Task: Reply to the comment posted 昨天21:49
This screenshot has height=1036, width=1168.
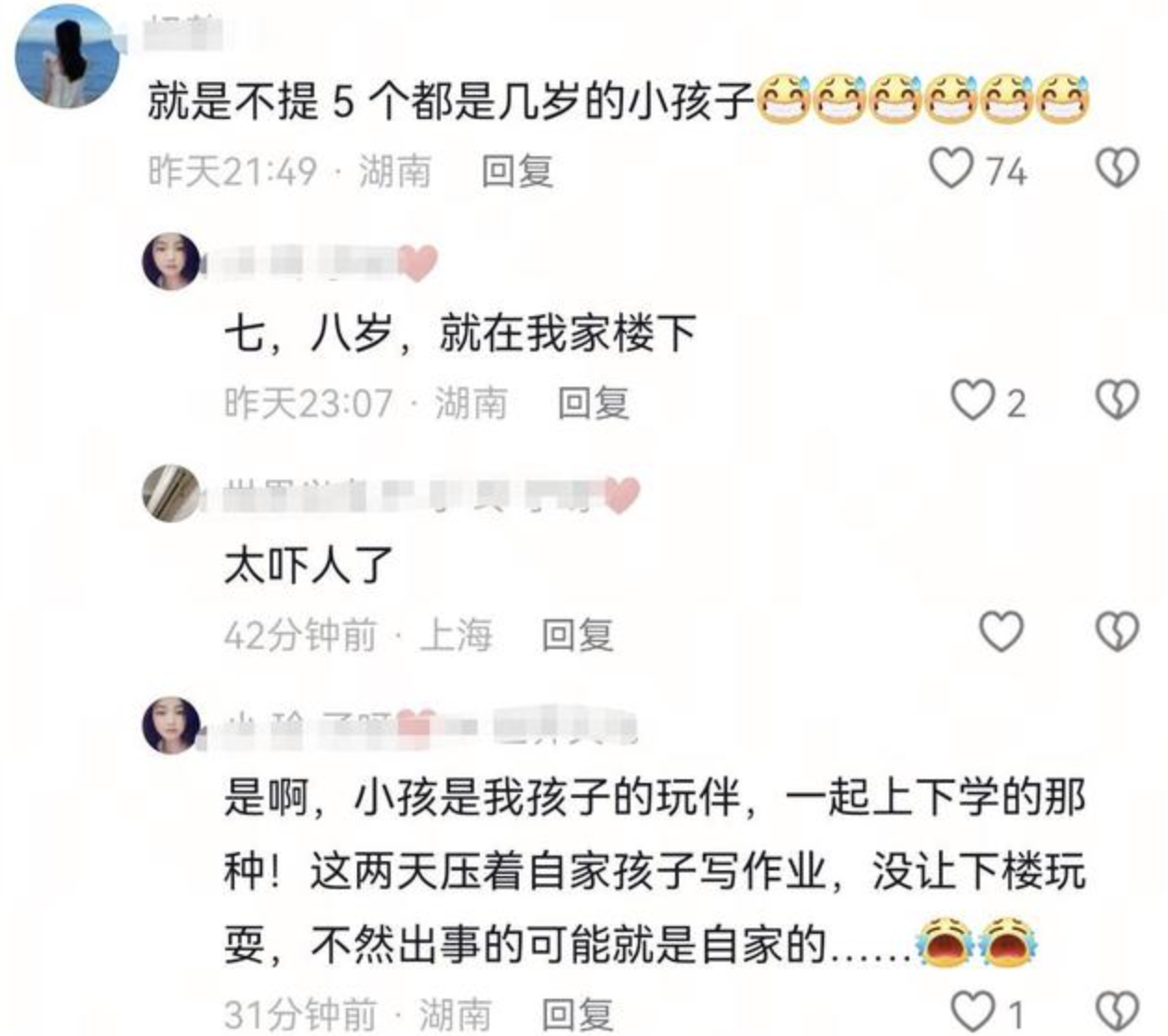Action: click(517, 171)
